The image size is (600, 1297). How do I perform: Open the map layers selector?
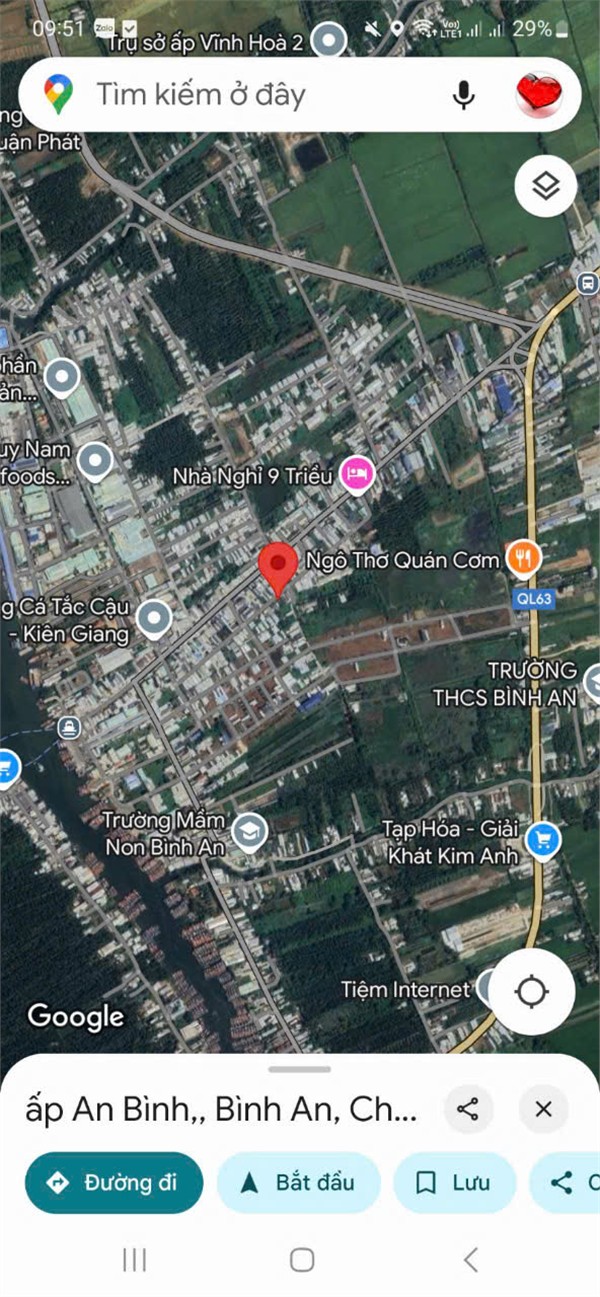coord(545,186)
